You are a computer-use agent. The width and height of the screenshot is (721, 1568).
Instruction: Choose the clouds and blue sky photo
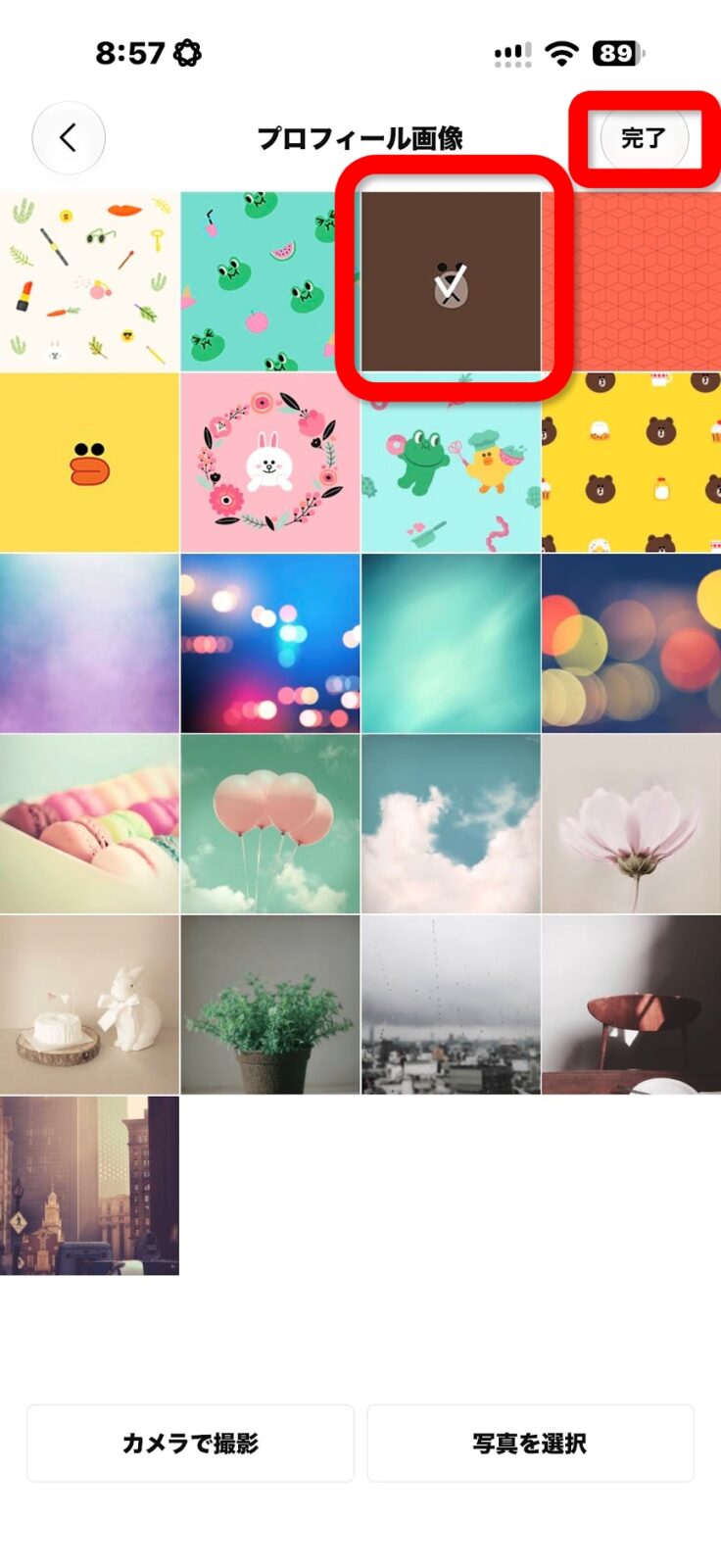click(x=451, y=824)
